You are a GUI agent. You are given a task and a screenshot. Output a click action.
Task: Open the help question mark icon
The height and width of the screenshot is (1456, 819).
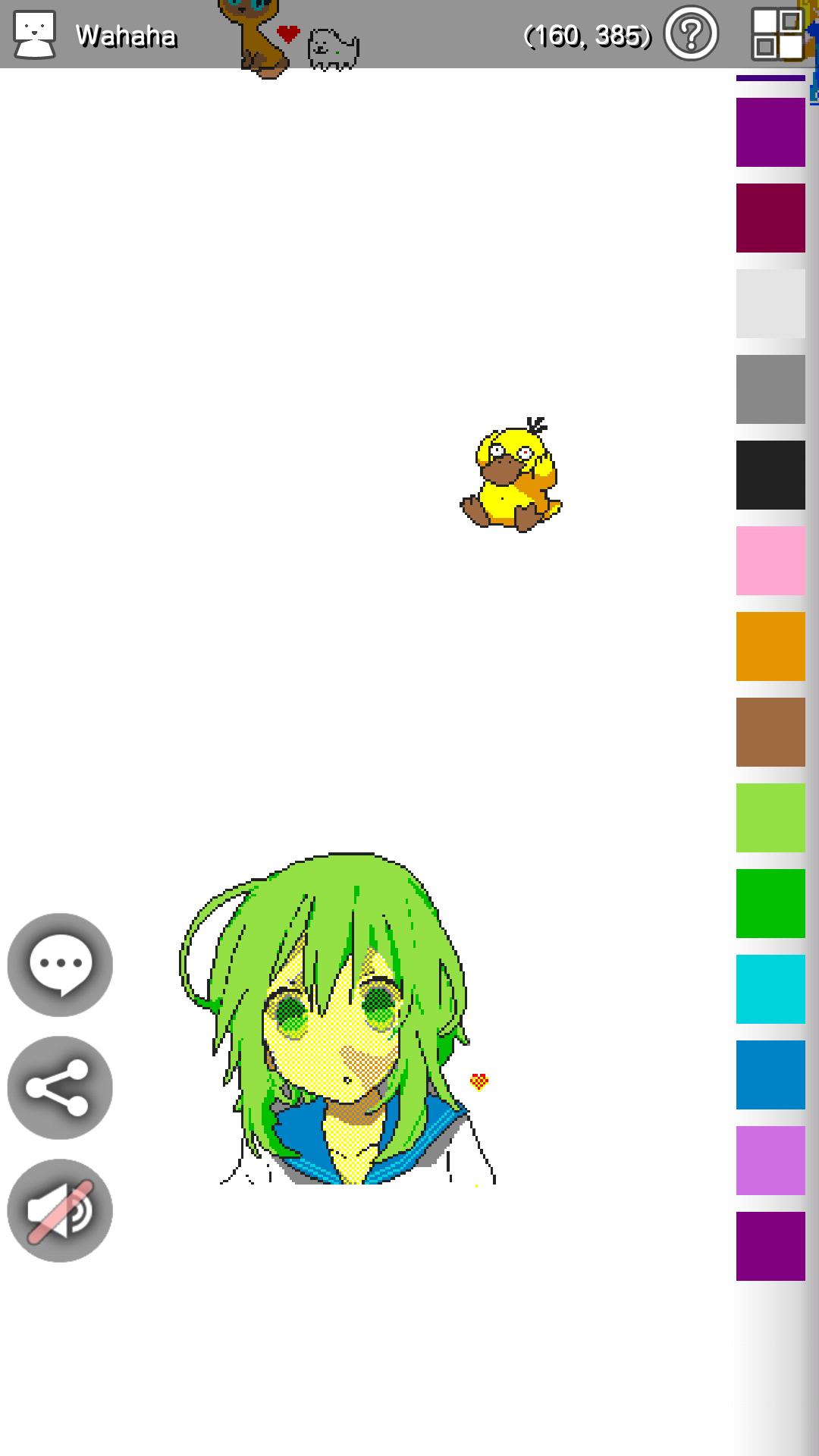(690, 34)
